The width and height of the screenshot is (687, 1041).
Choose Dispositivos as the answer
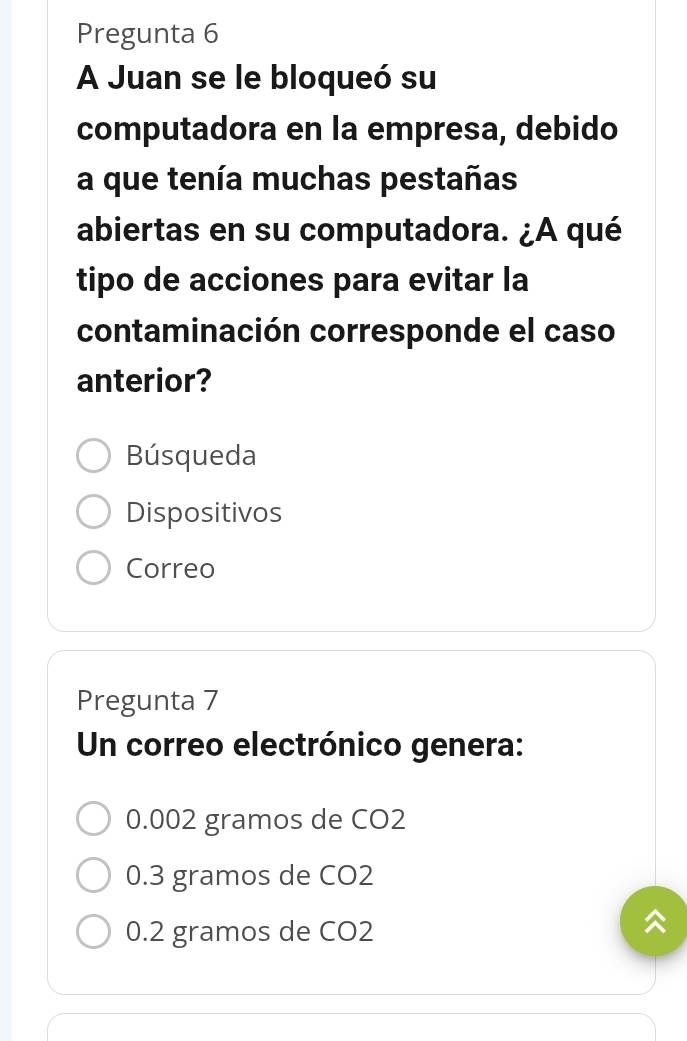94,513
